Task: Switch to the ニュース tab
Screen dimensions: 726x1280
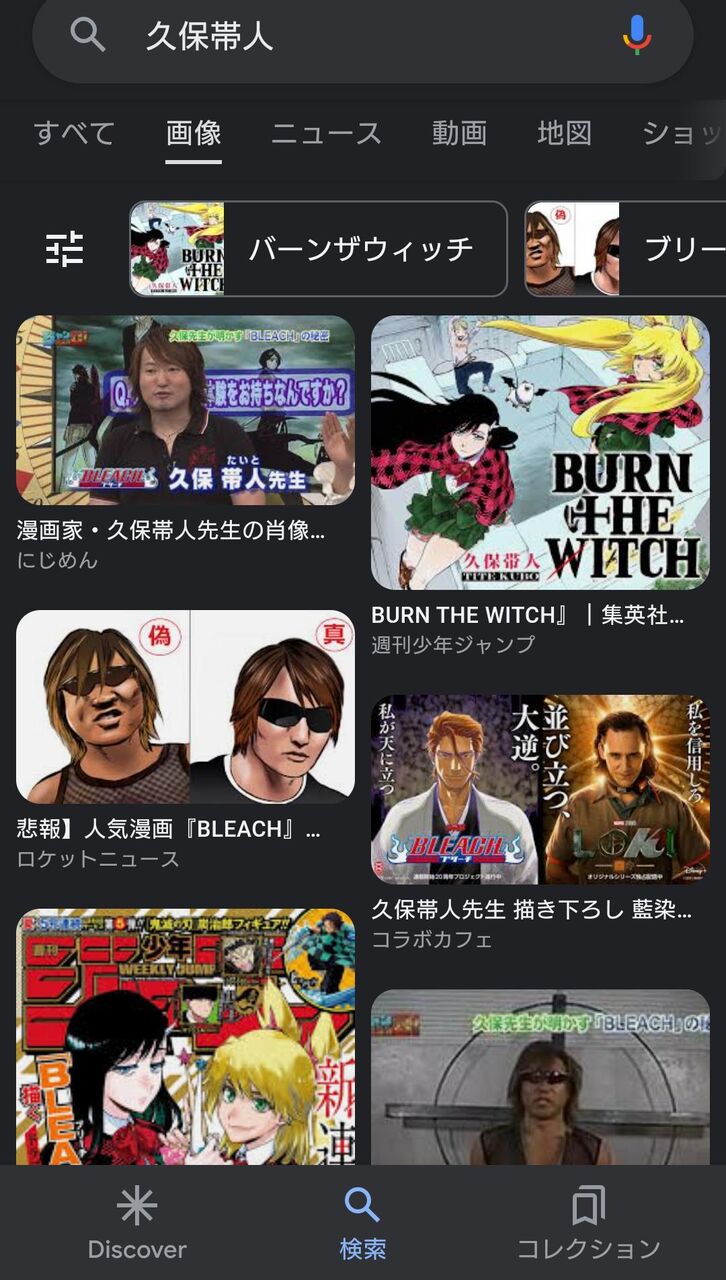Action: point(326,133)
